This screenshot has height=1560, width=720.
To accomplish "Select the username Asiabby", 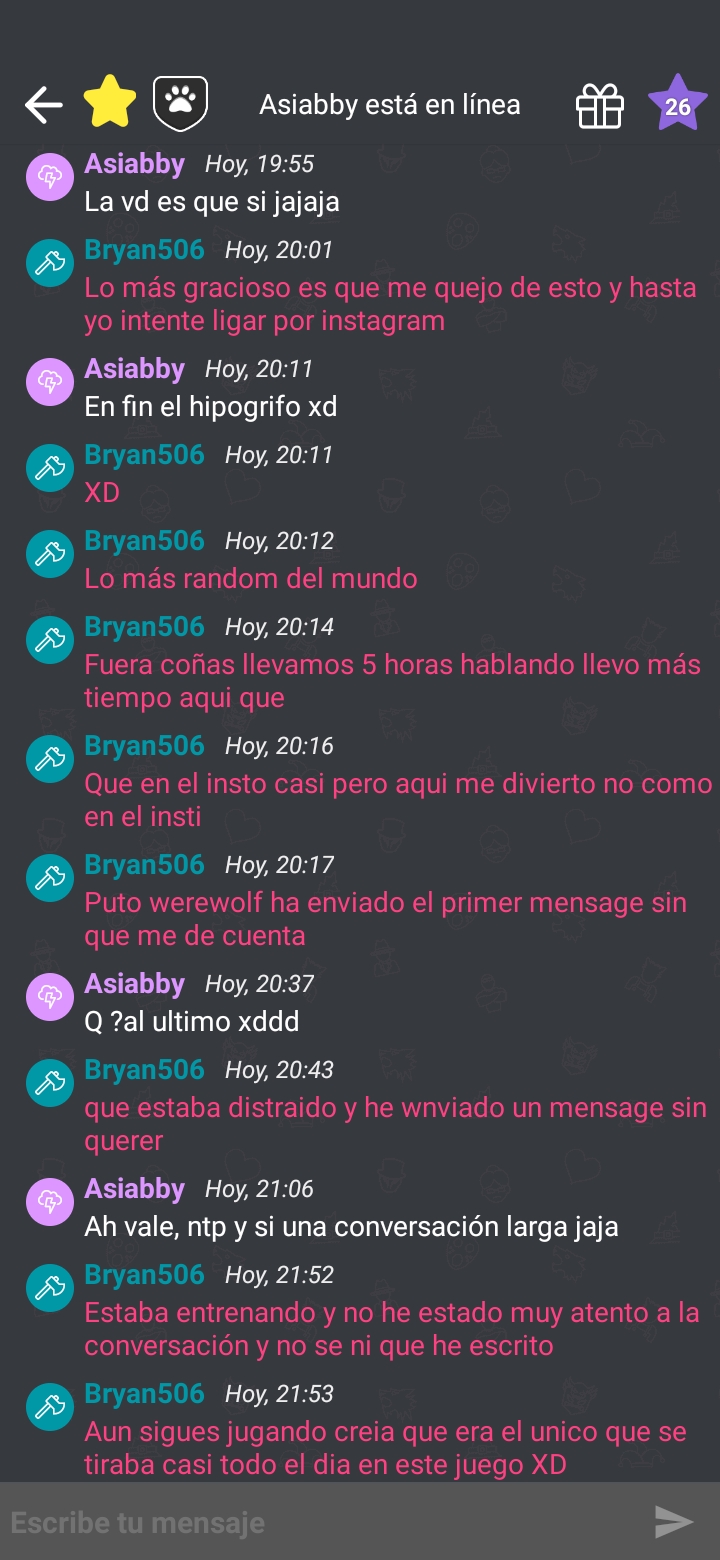I will [x=134, y=163].
